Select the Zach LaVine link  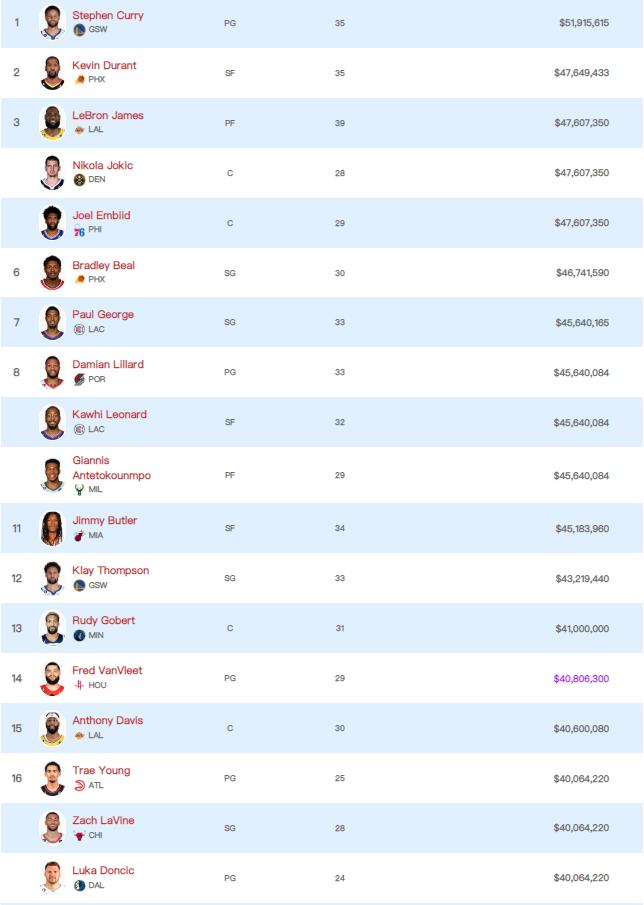point(103,820)
